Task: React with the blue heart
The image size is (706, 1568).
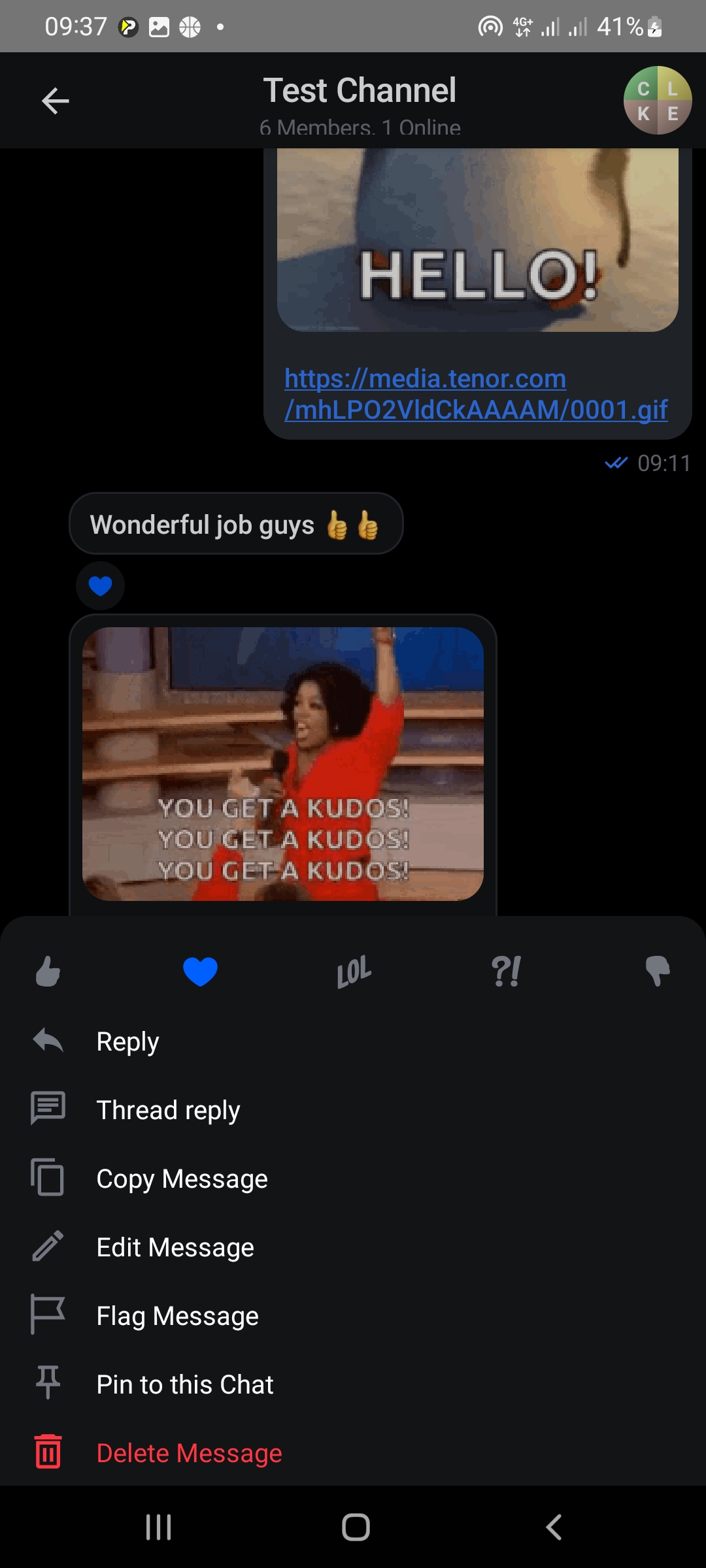Action: click(x=200, y=971)
